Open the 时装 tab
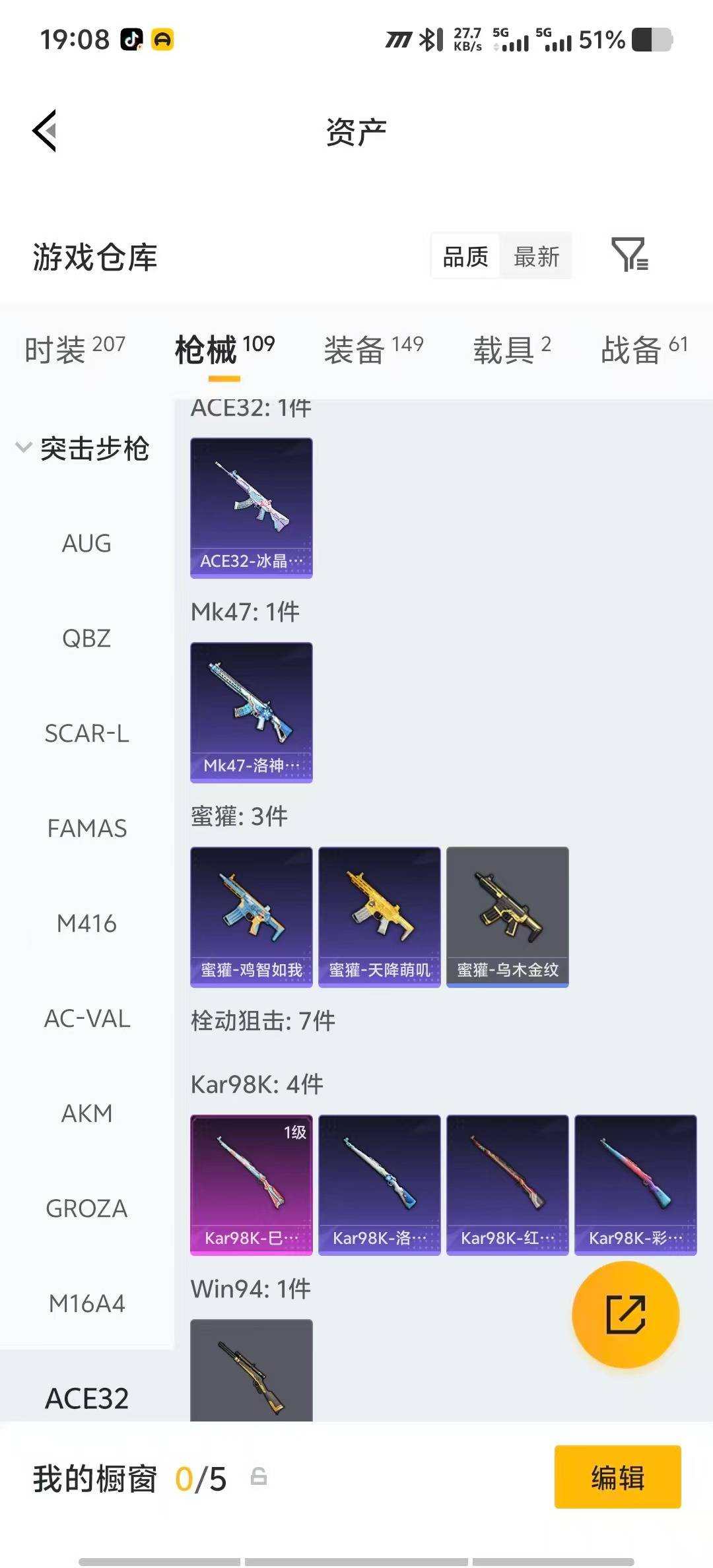Image resolution: width=713 pixels, height=1568 pixels. pyautogui.click(x=55, y=350)
